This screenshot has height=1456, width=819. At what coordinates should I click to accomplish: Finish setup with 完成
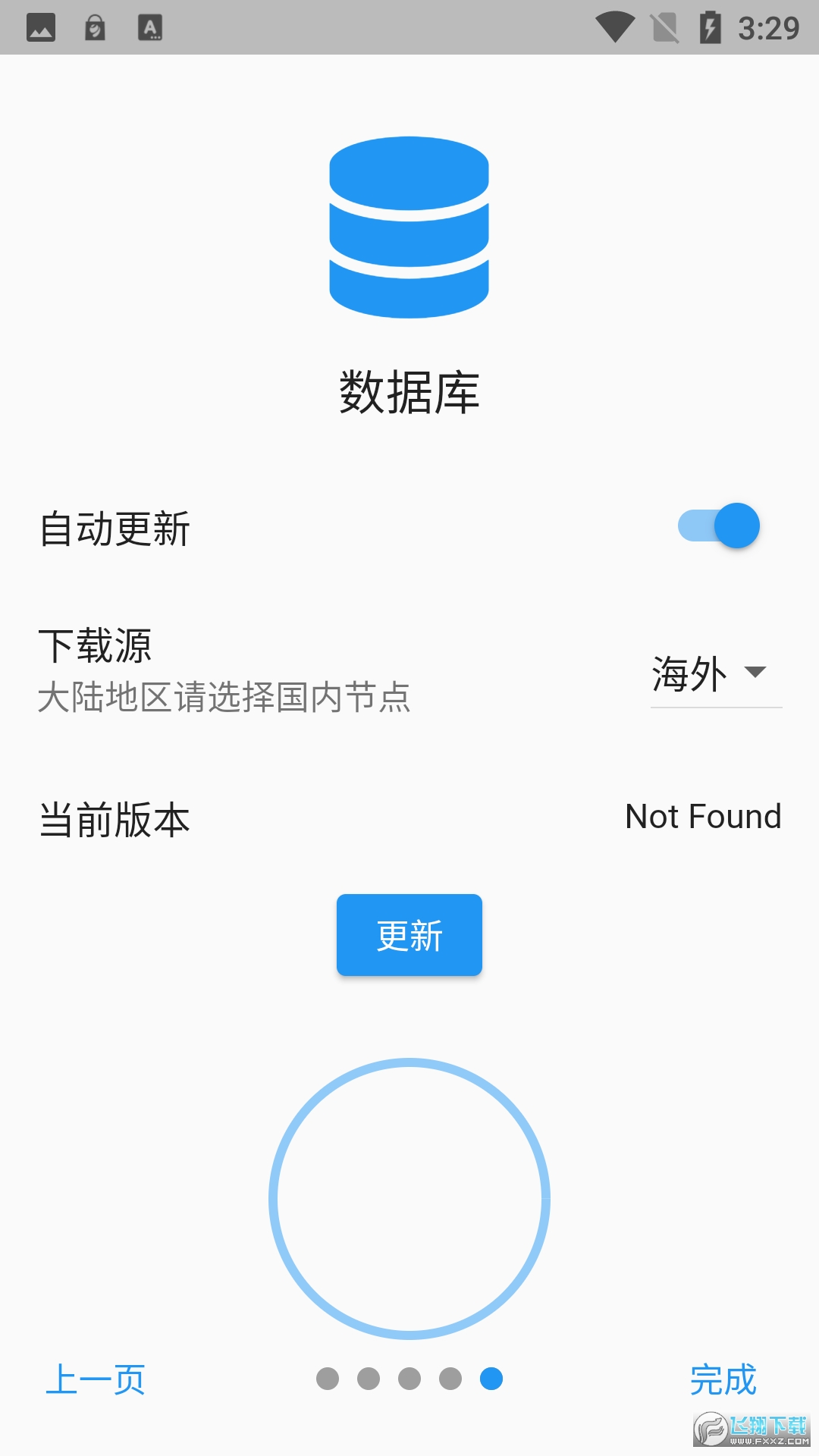pos(723,1379)
